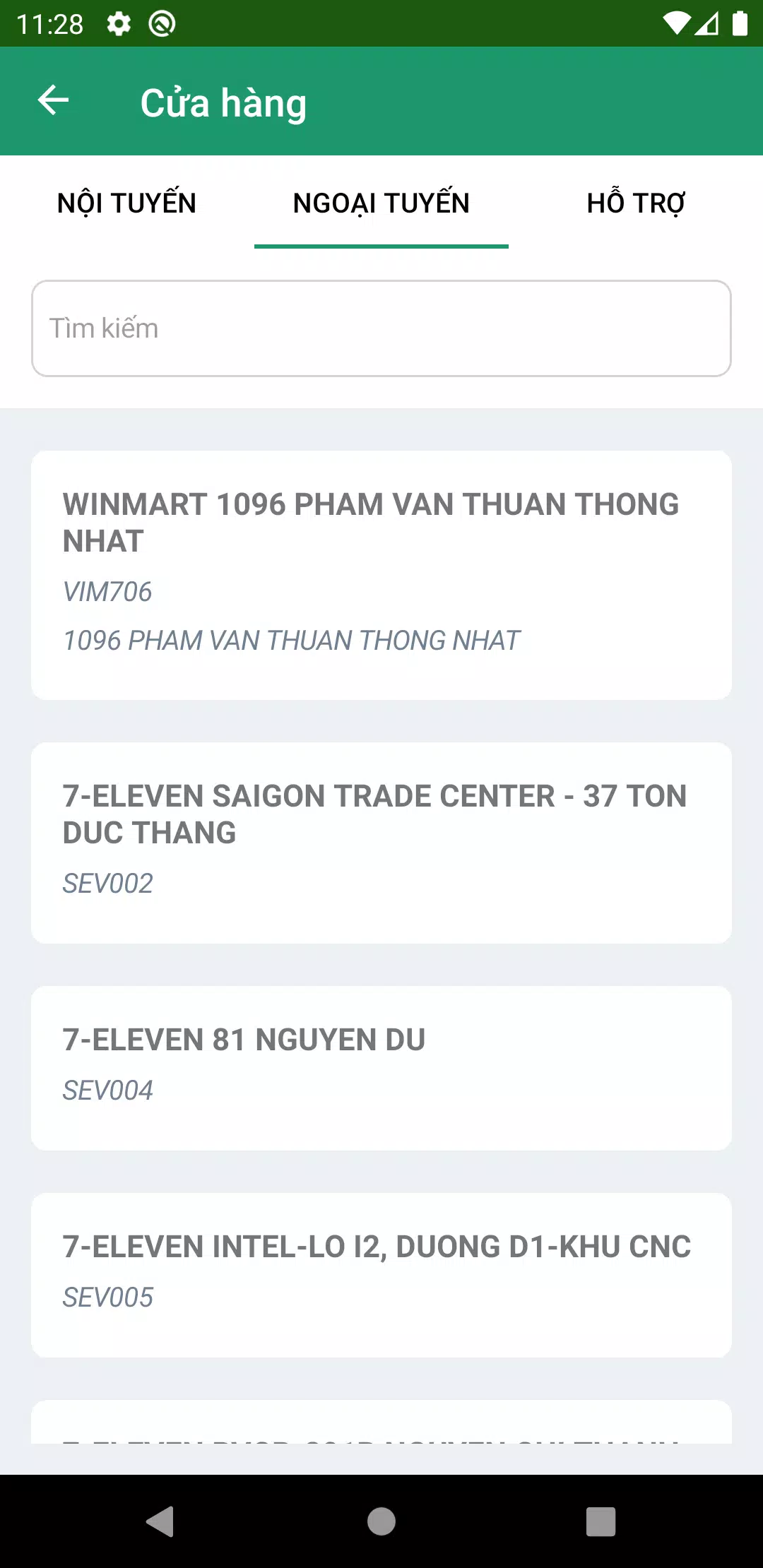The image size is (763, 1568).
Task: Go back using the app bar arrow
Action: tap(53, 100)
